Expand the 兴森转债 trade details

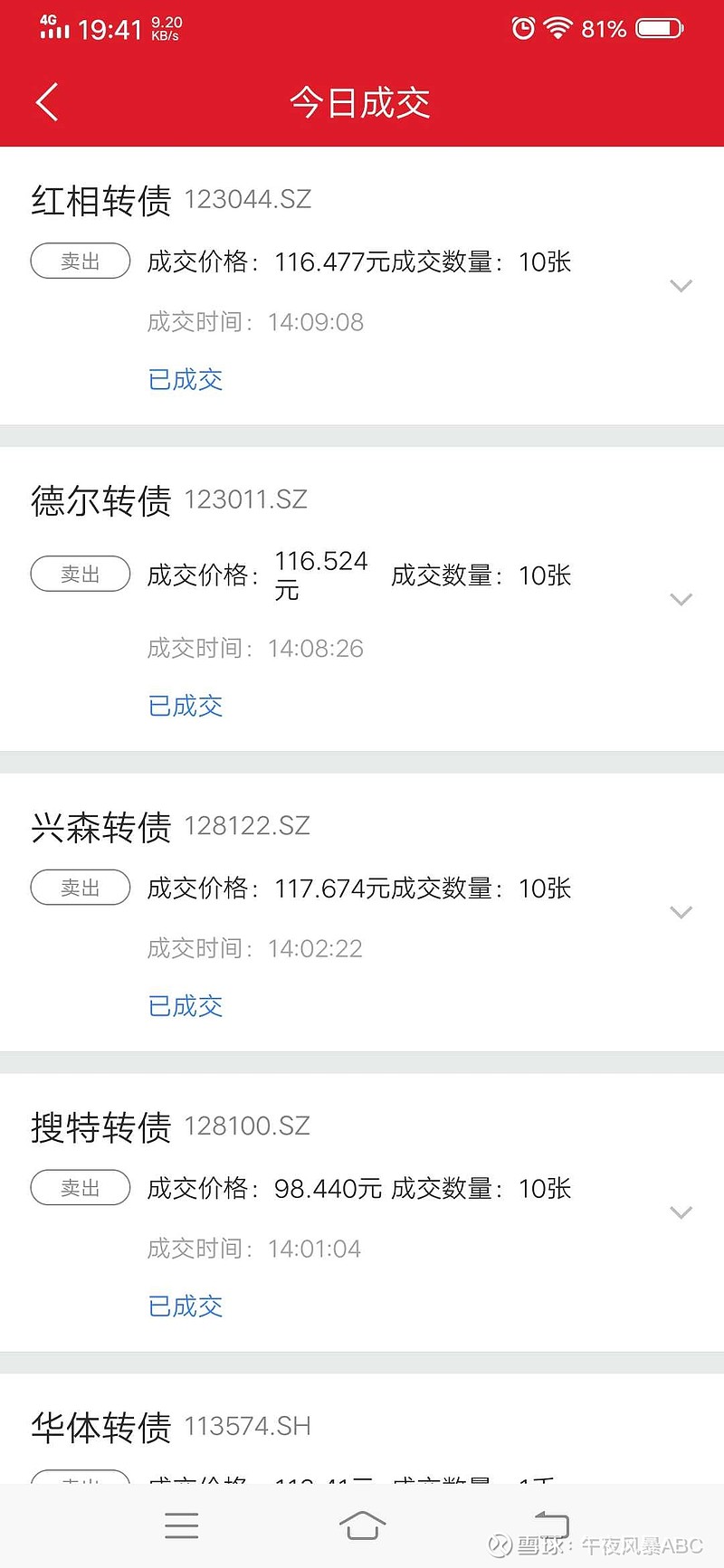point(681,912)
